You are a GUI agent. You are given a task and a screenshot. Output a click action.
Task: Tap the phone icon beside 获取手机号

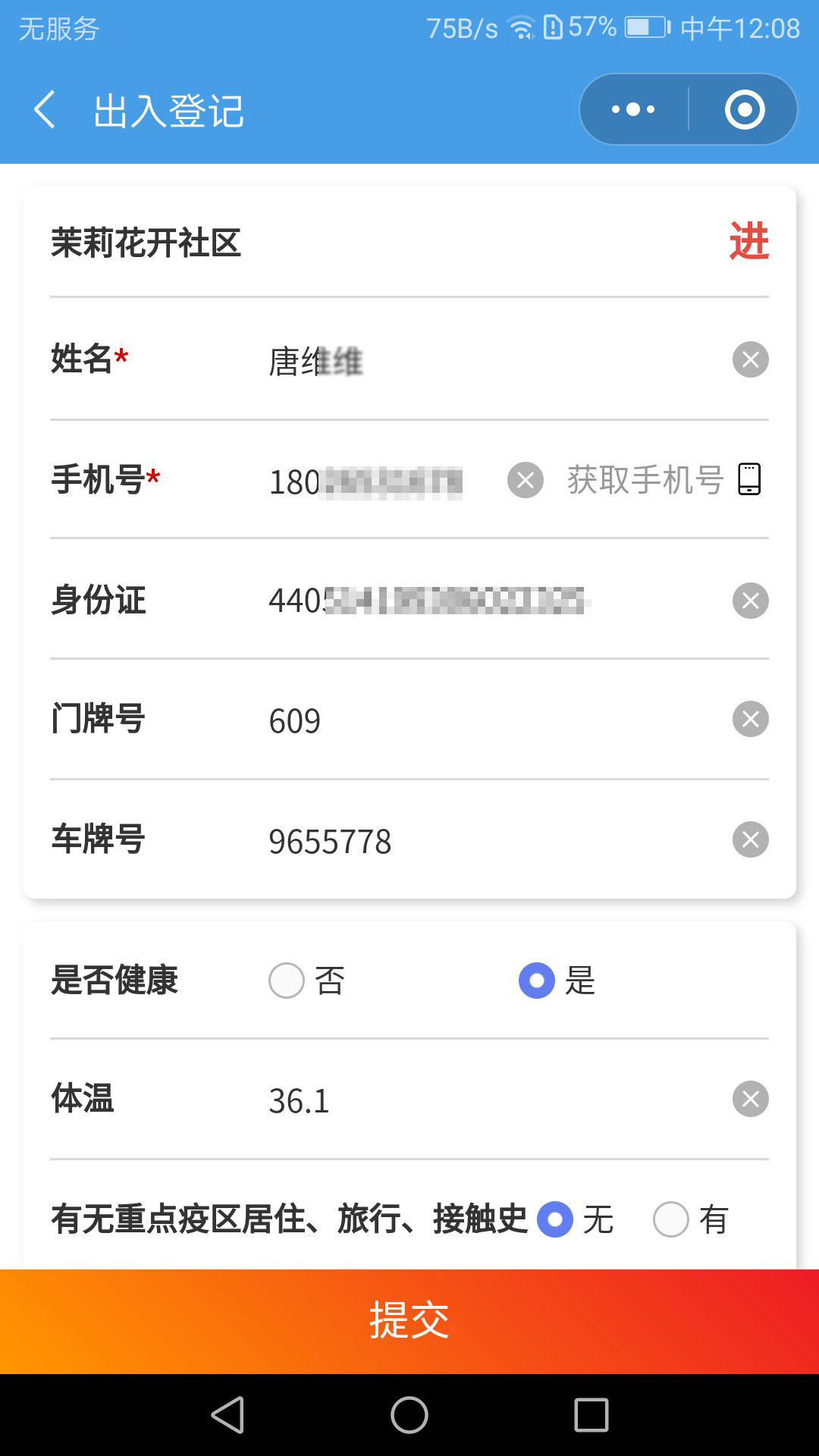(749, 480)
